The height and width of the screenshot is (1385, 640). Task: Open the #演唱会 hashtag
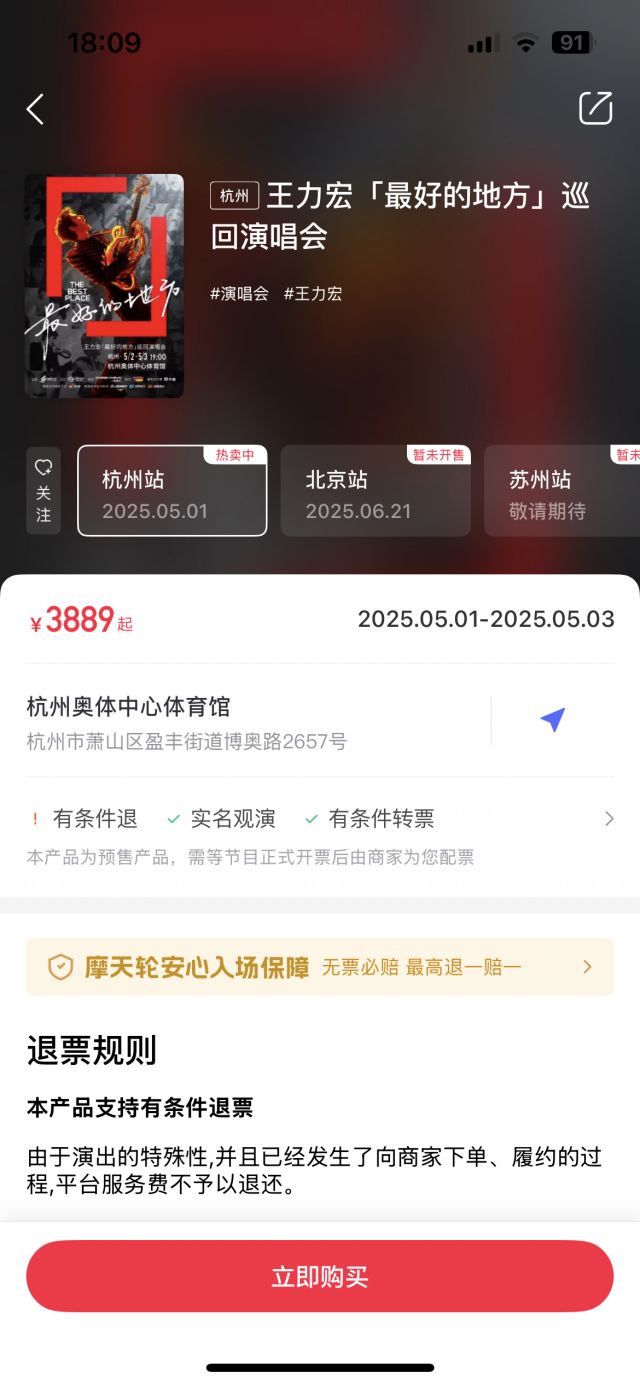(x=239, y=294)
